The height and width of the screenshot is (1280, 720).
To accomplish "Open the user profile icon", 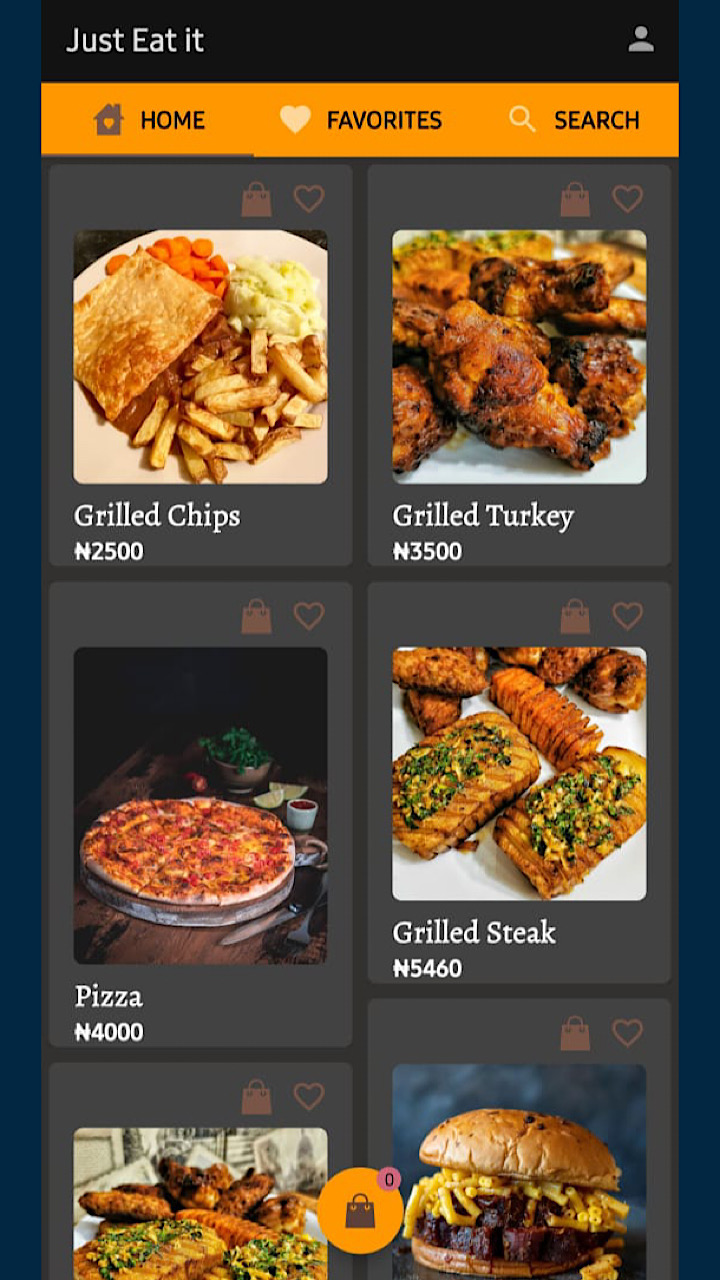I will (640, 40).
